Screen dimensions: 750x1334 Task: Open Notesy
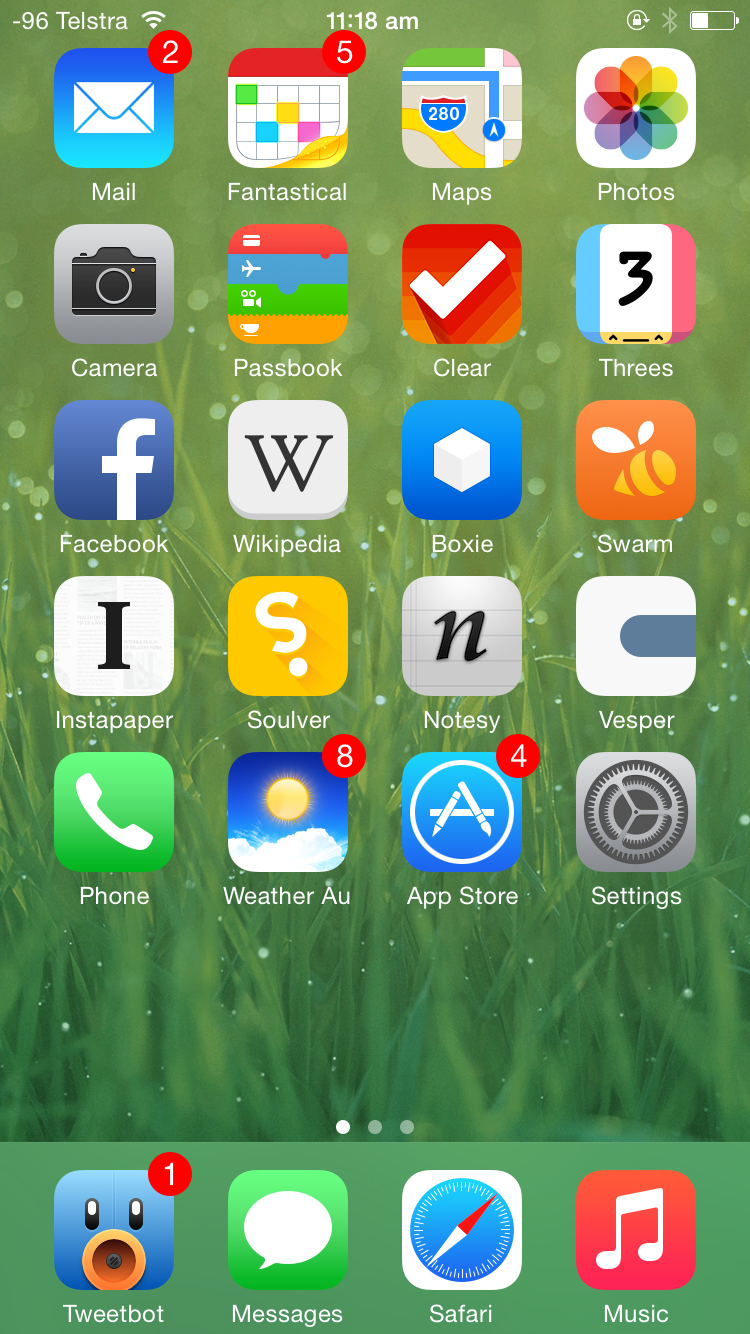click(462, 636)
